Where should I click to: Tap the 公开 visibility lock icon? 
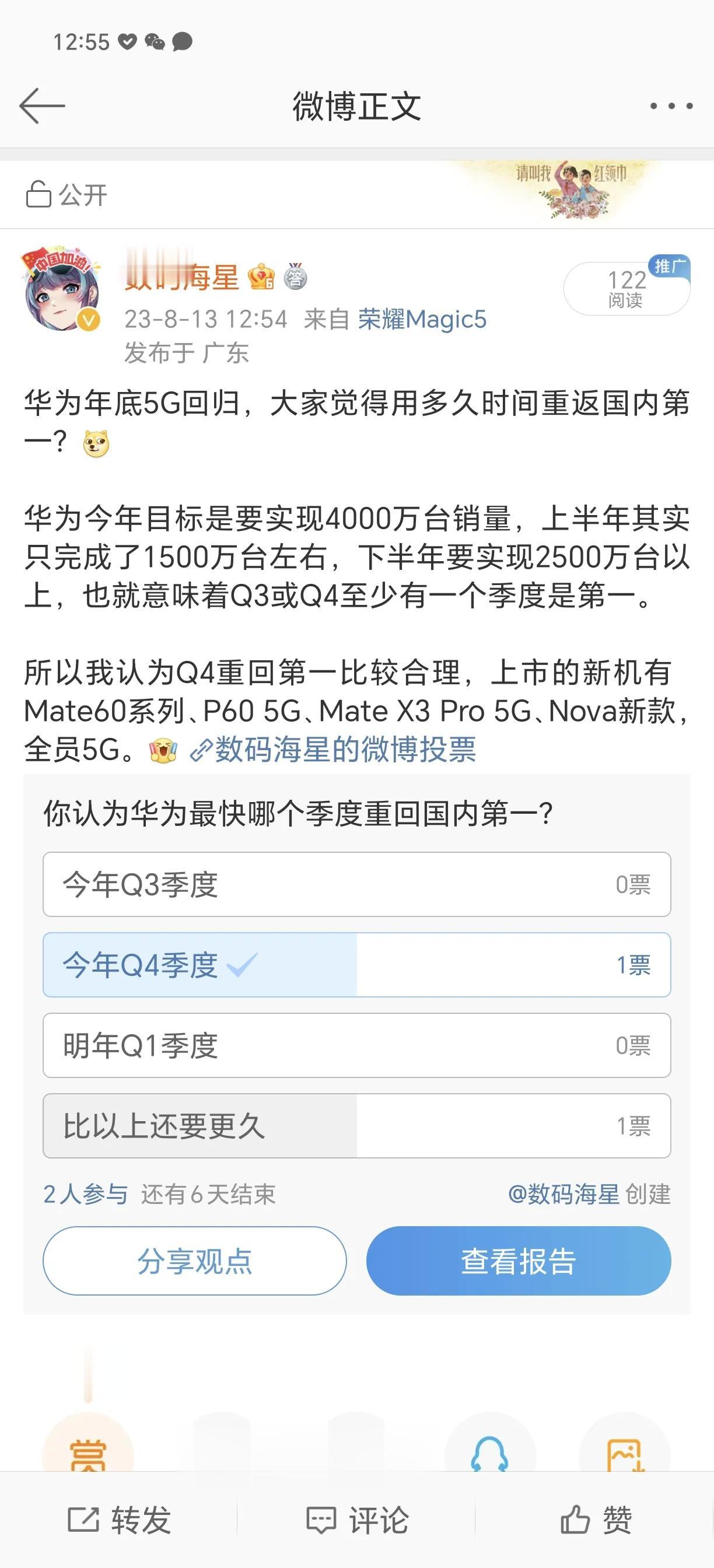pyautogui.click(x=39, y=193)
